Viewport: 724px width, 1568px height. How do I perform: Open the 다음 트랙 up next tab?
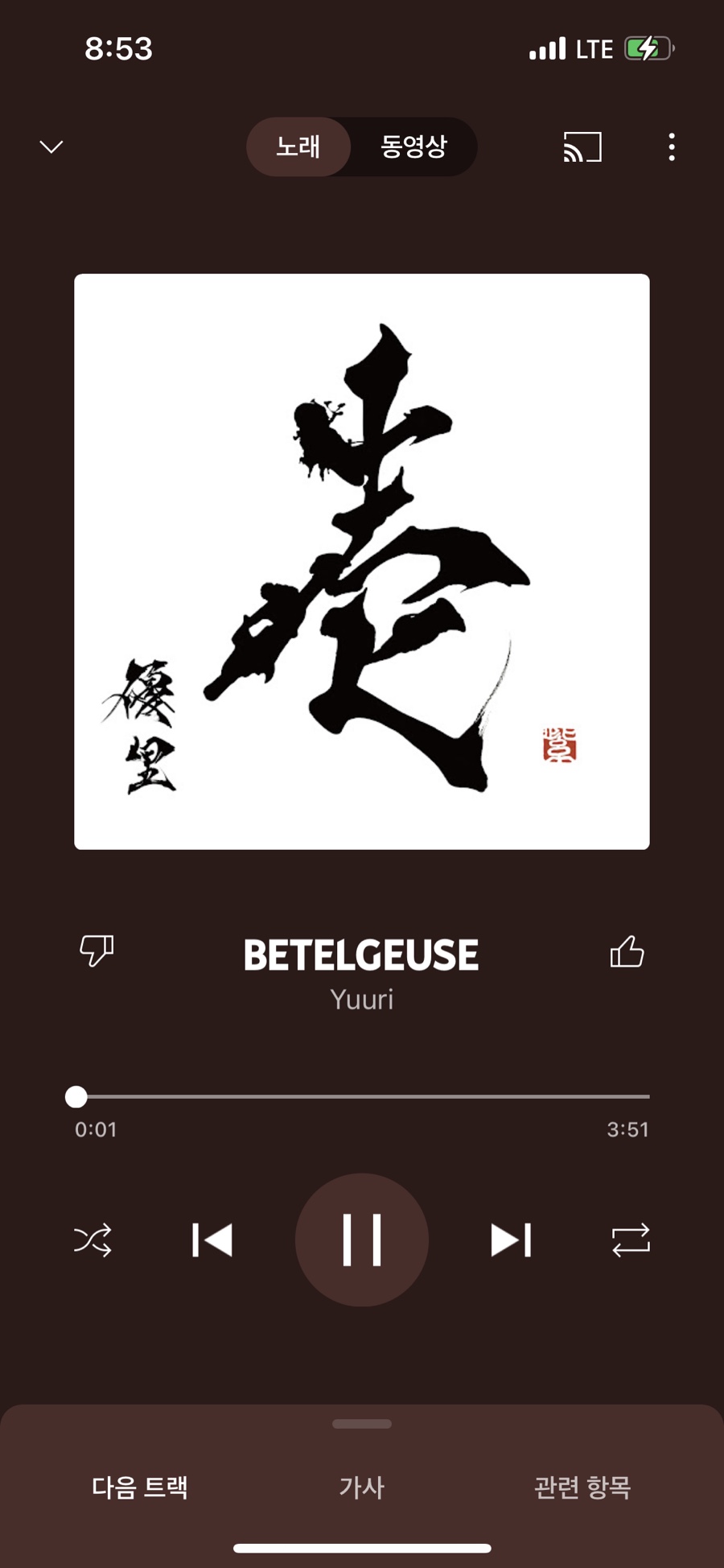140,1487
